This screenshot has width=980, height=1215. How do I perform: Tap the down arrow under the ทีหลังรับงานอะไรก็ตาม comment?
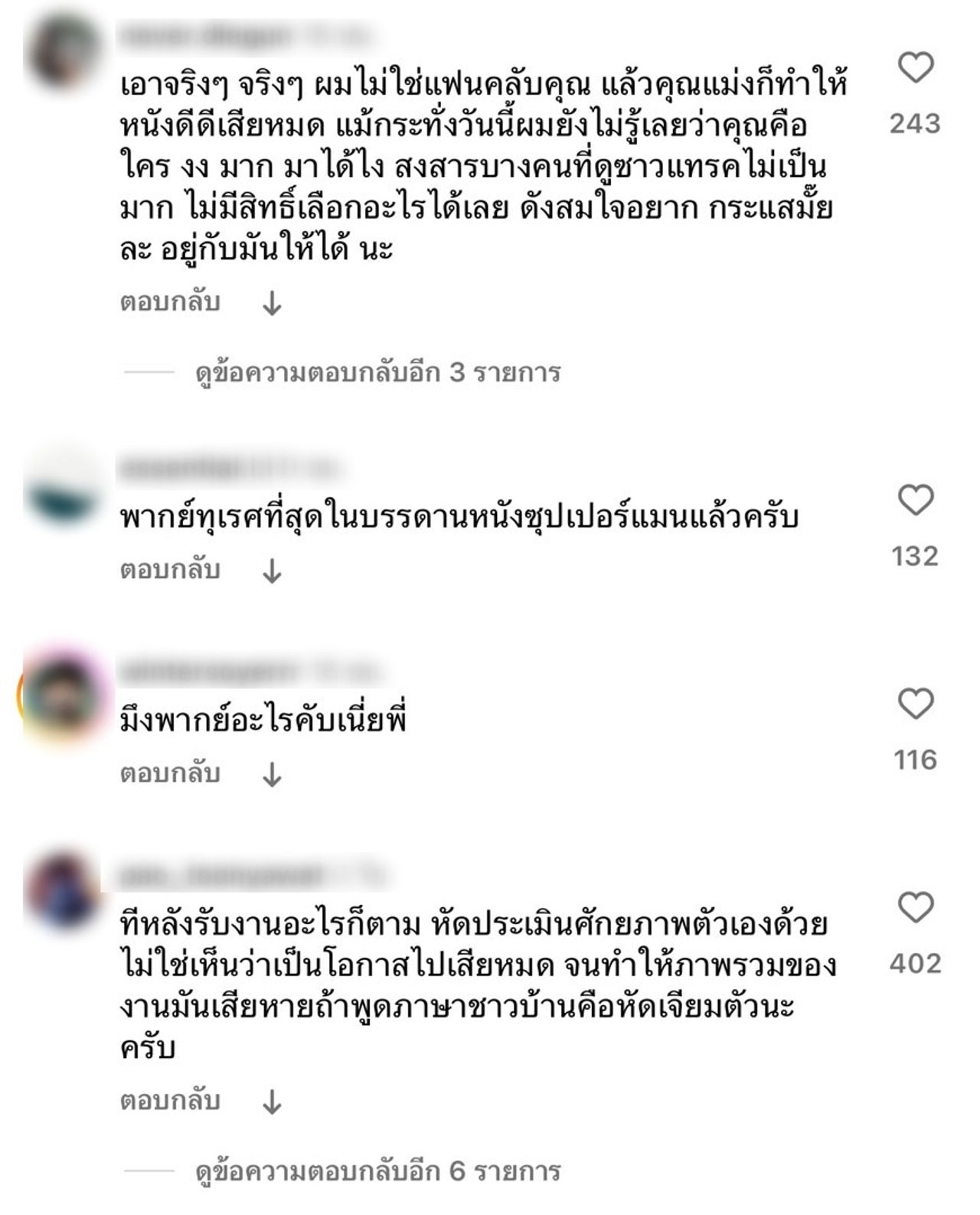(272, 1103)
